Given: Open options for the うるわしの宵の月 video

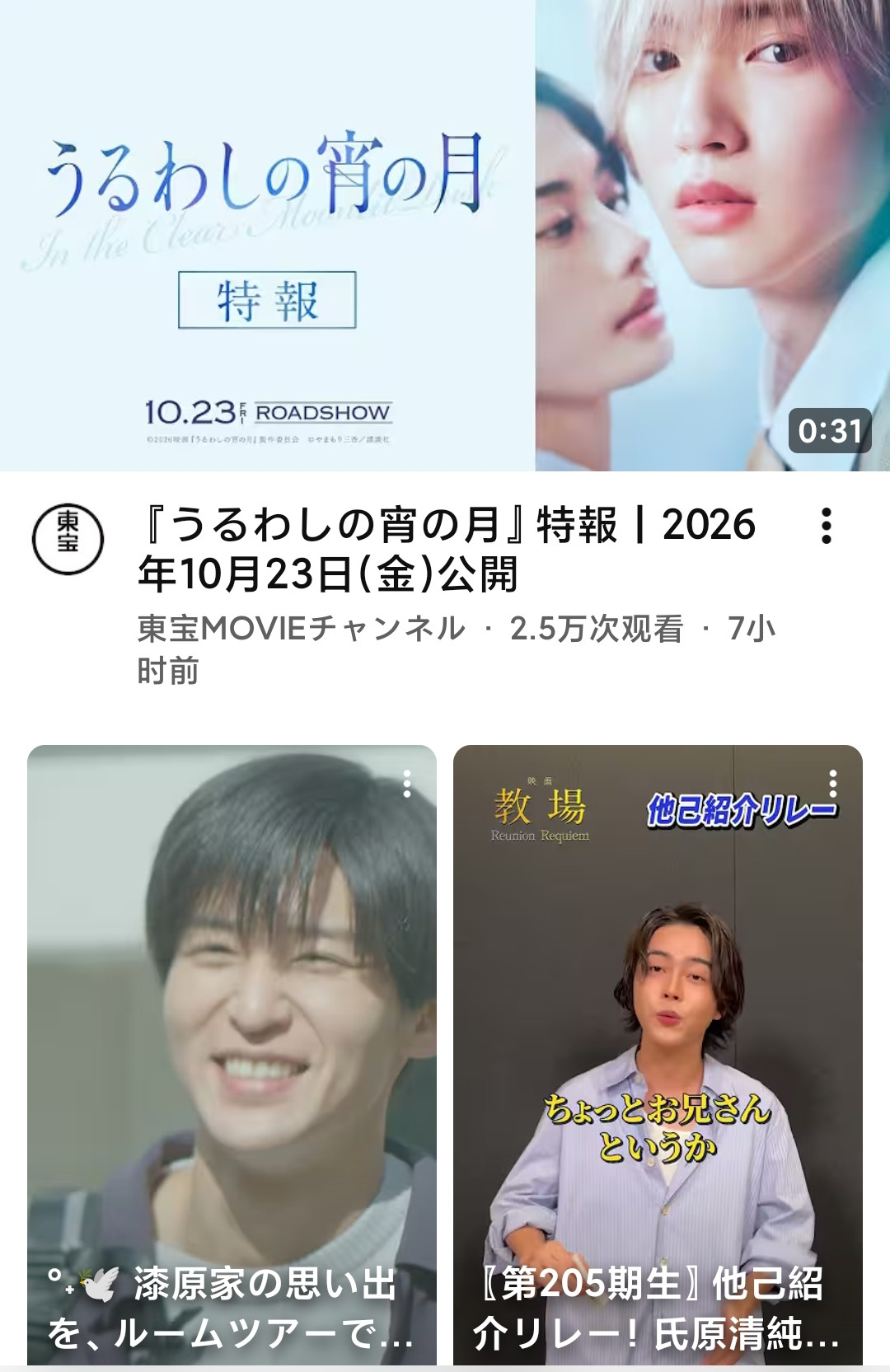Looking at the screenshot, I should [x=826, y=526].
